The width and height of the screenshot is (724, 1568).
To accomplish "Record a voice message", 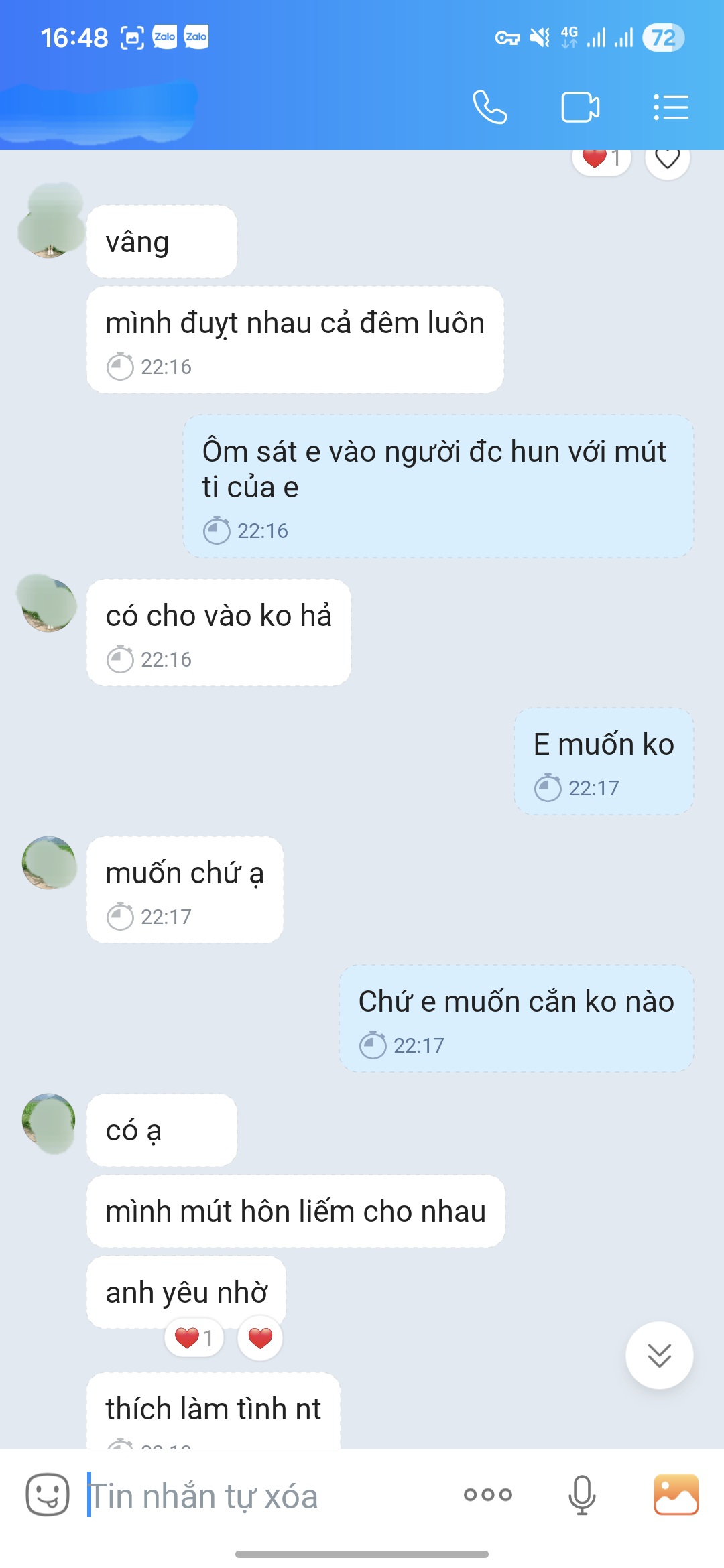I will (581, 1494).
